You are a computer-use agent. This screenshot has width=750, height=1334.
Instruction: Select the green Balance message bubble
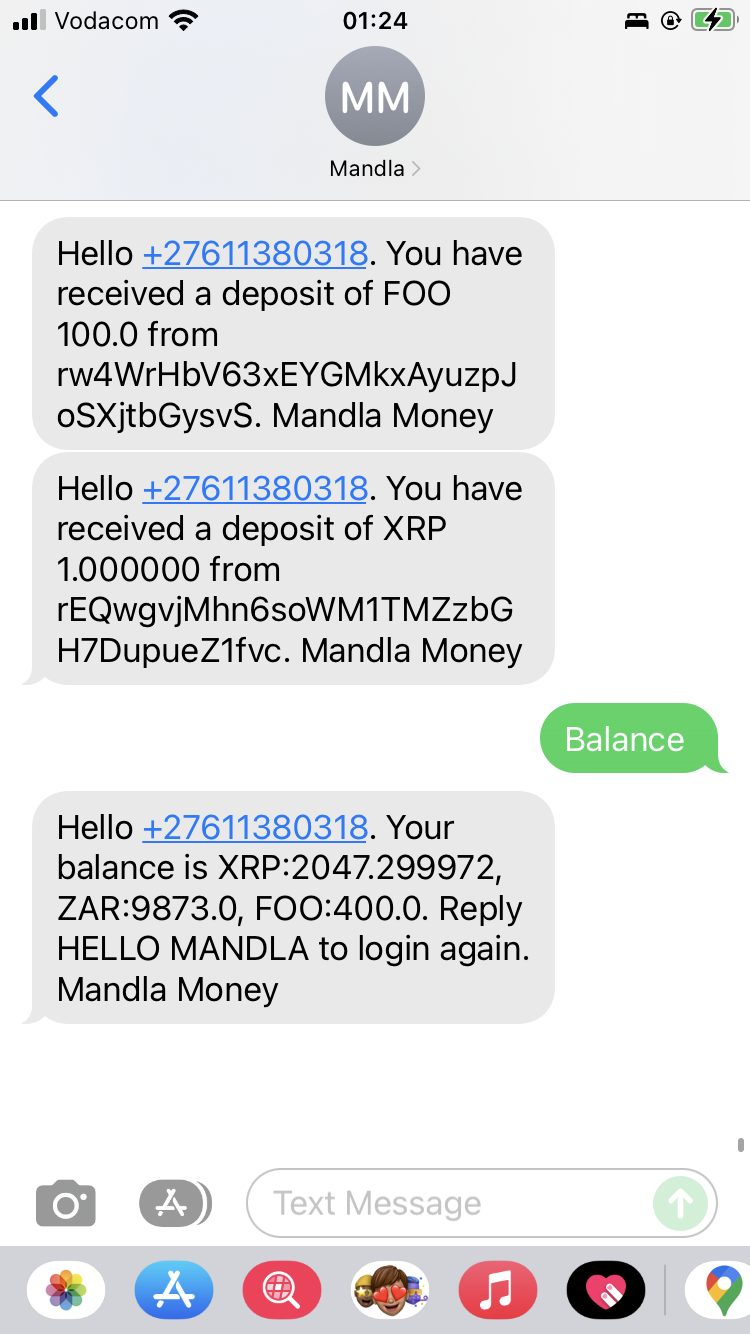(624, 738)
